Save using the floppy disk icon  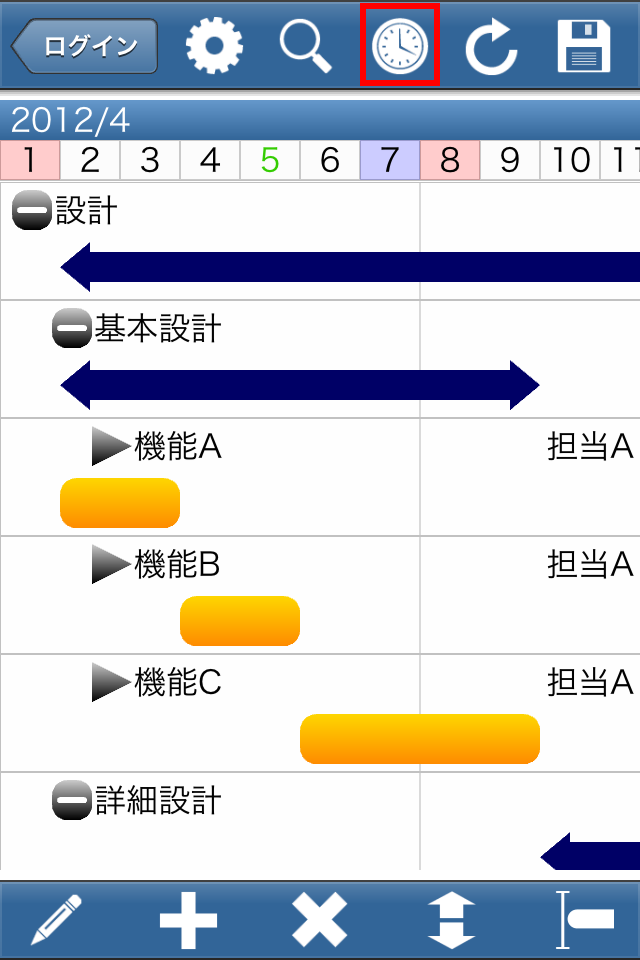point(584,46)
